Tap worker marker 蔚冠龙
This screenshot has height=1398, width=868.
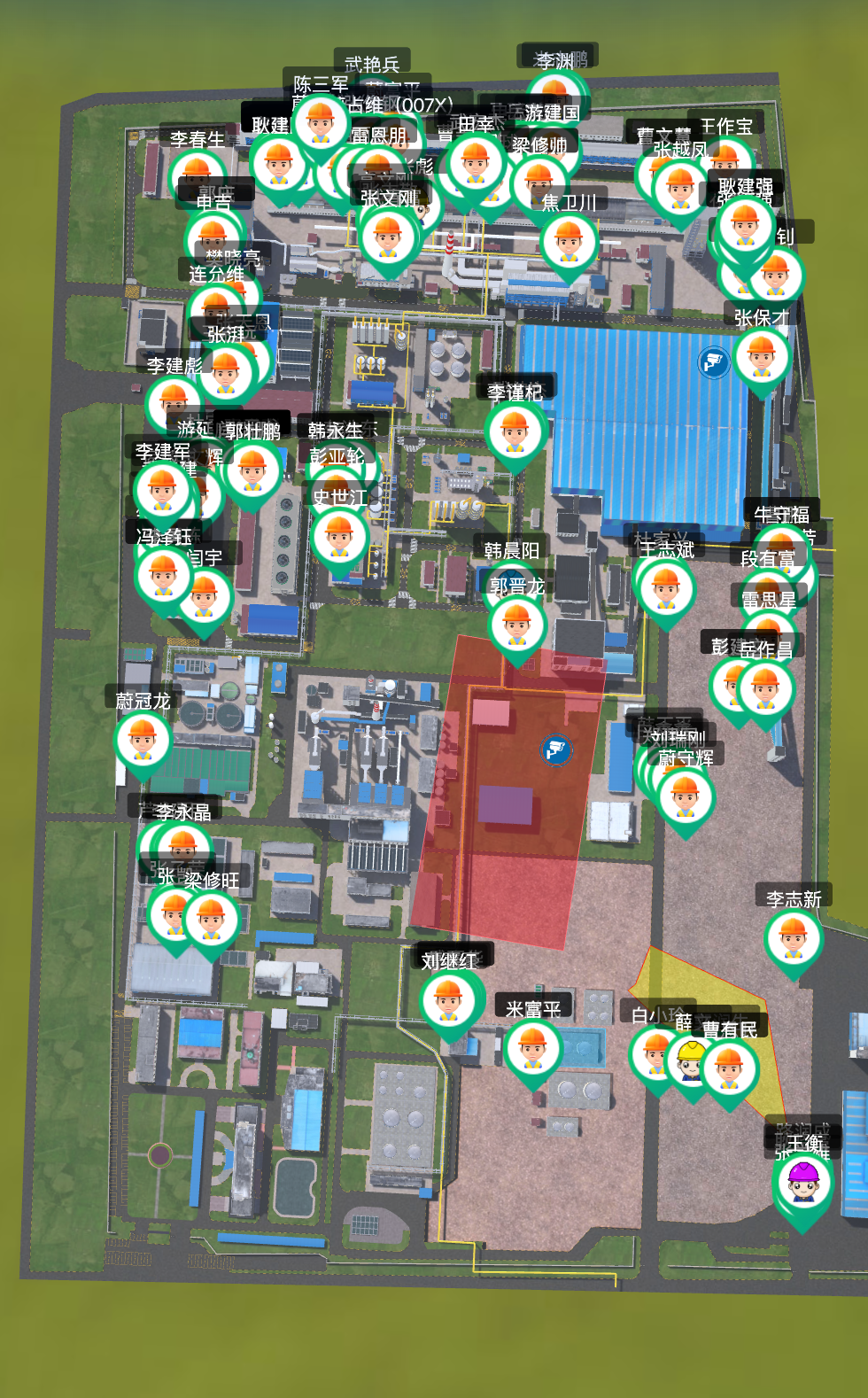(x=143, y=741)
